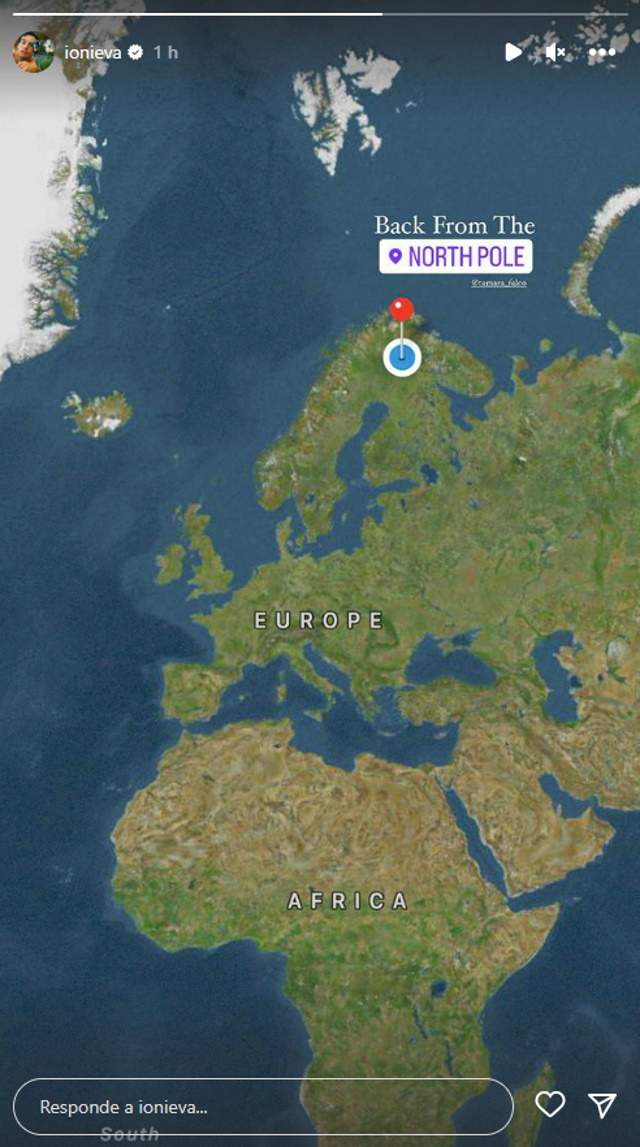Play the story
Screen dimensions: 640x1147
[x=513, y=51]
